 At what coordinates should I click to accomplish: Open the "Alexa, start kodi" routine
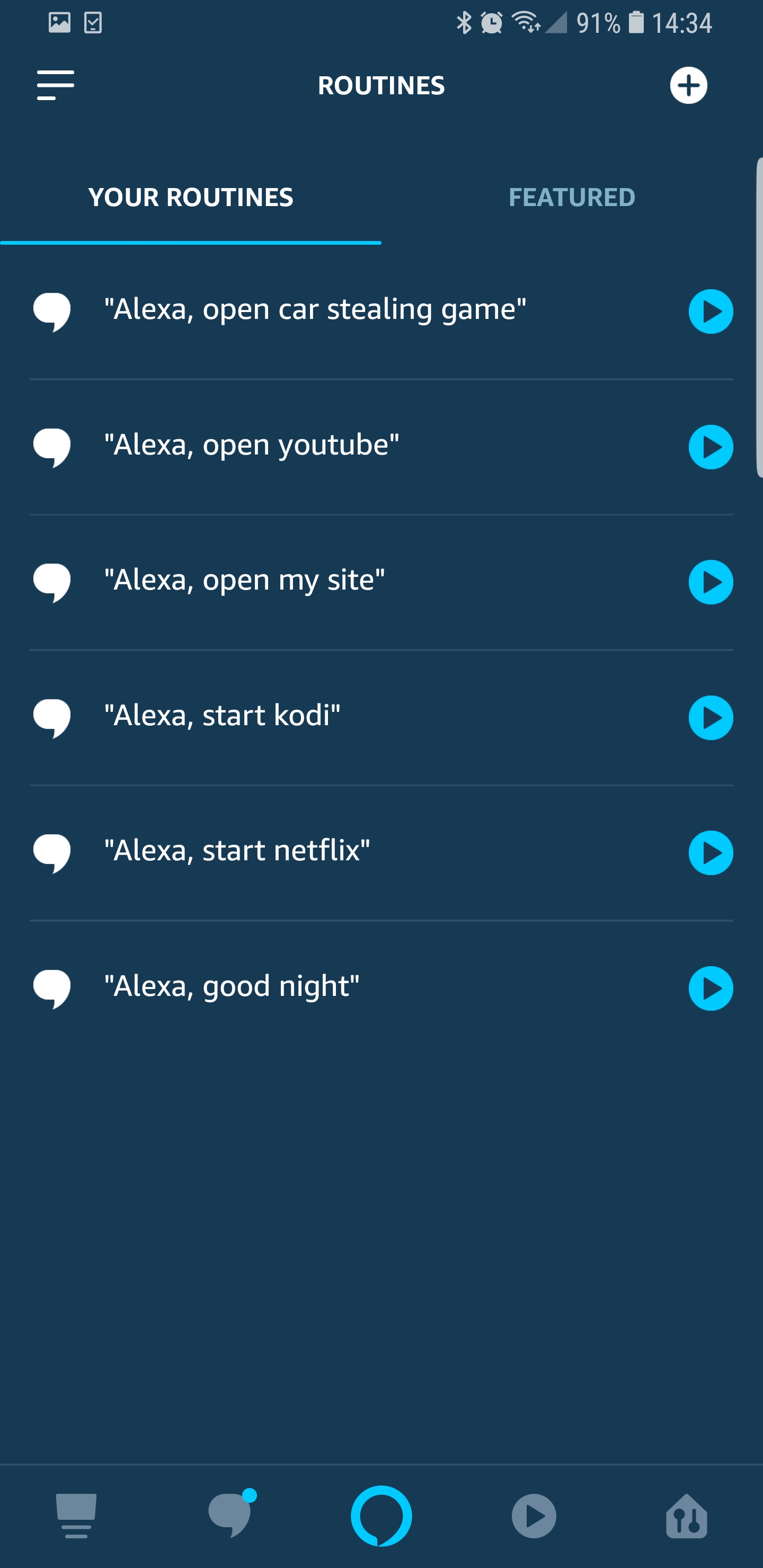pos(221,716)
